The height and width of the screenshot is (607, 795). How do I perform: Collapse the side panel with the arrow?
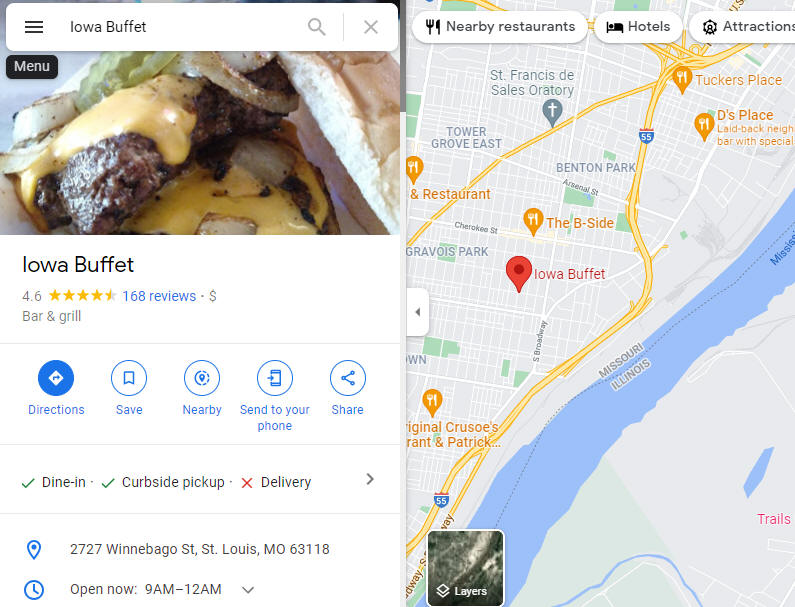click(x=417, y=312)
